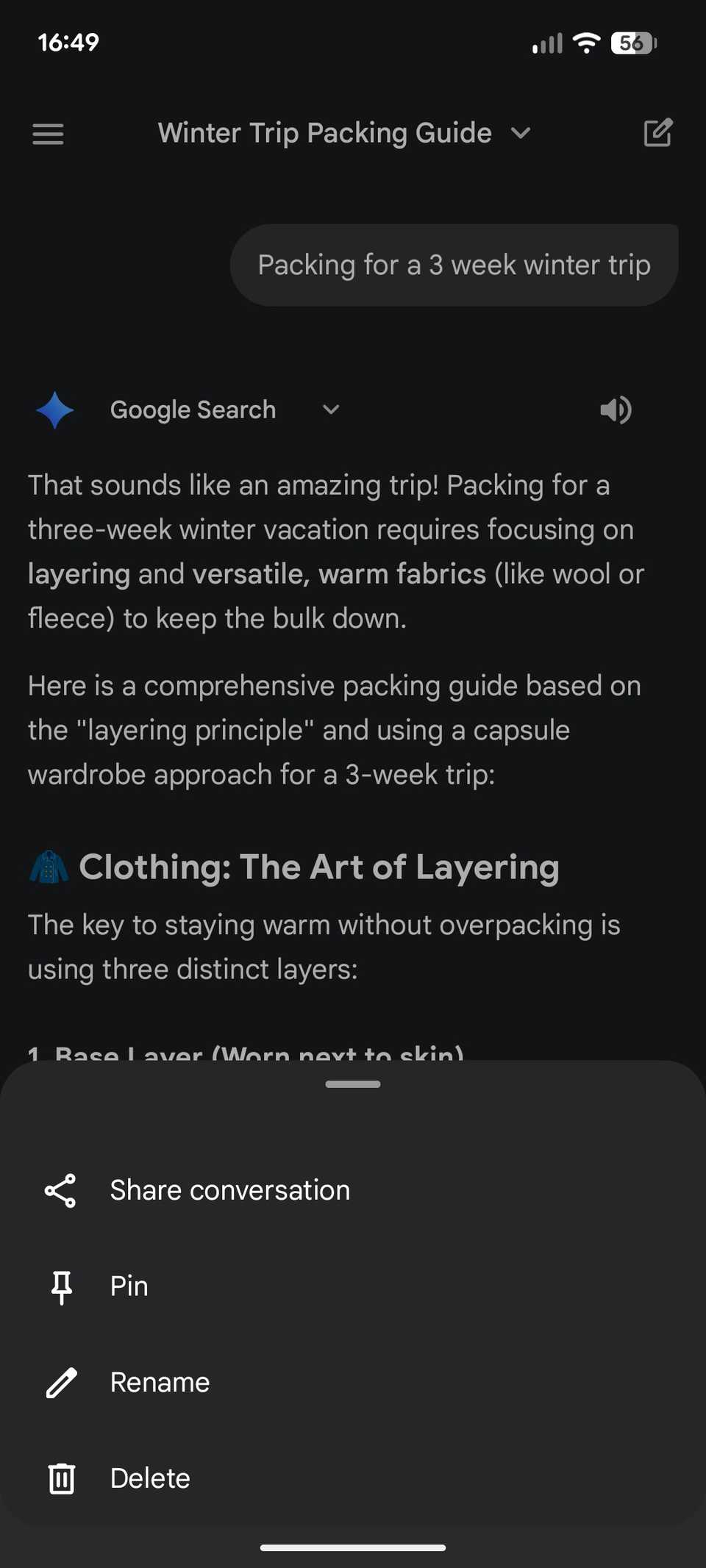This screenshot has width=706, height=1568.
Task: Select Share conversation
Action: click(x=229, y=1190)
